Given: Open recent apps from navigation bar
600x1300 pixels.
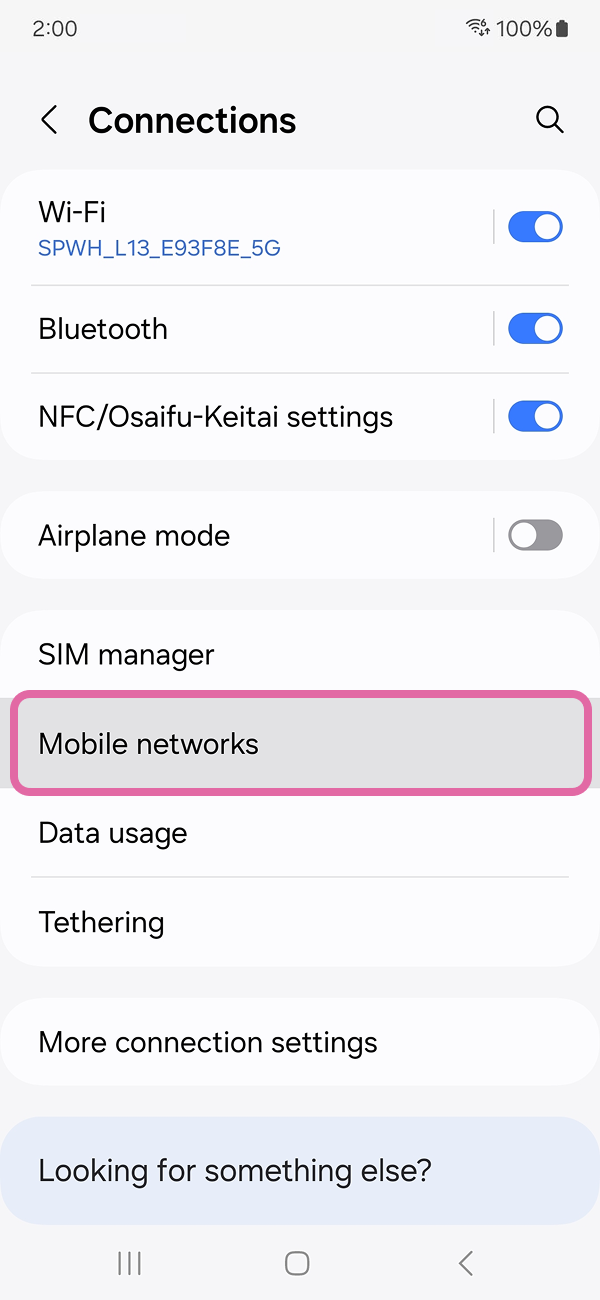Looking at the screenshot, I should (x=130, y=1263).
